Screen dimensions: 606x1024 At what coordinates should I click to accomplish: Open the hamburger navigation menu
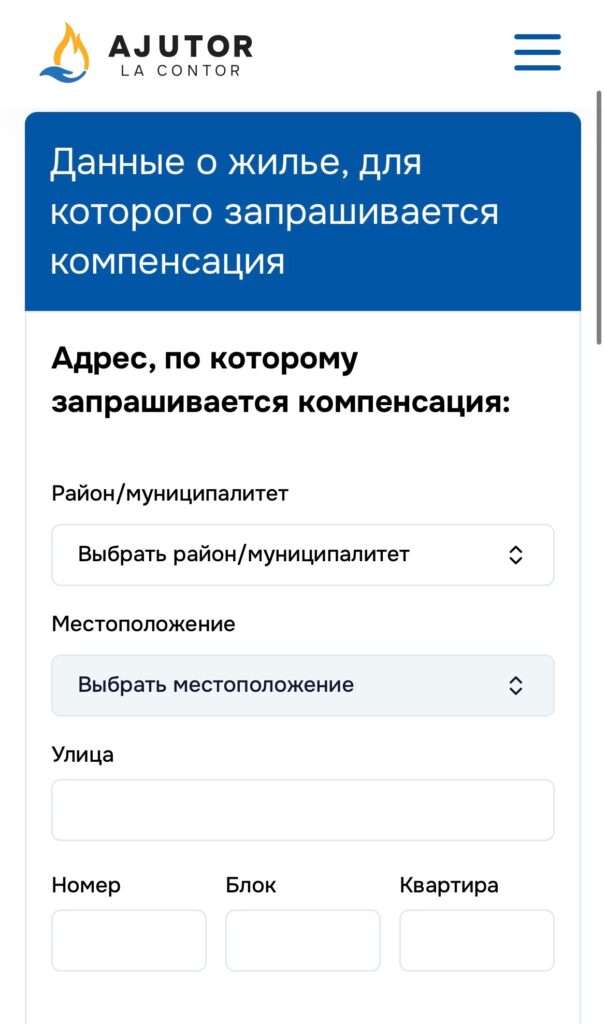point(537,52)
